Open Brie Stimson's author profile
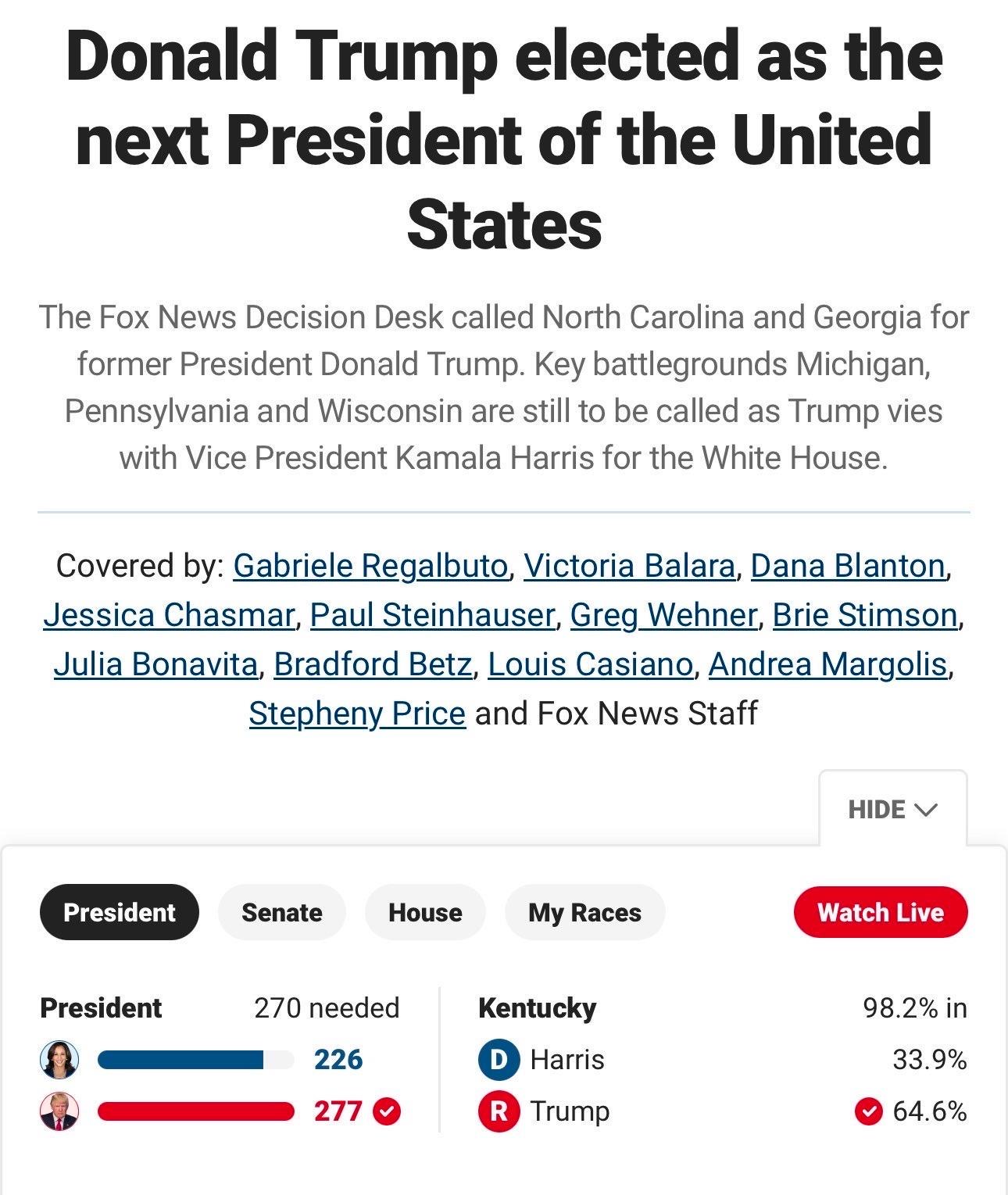1008x1195 pixels. 865,614
